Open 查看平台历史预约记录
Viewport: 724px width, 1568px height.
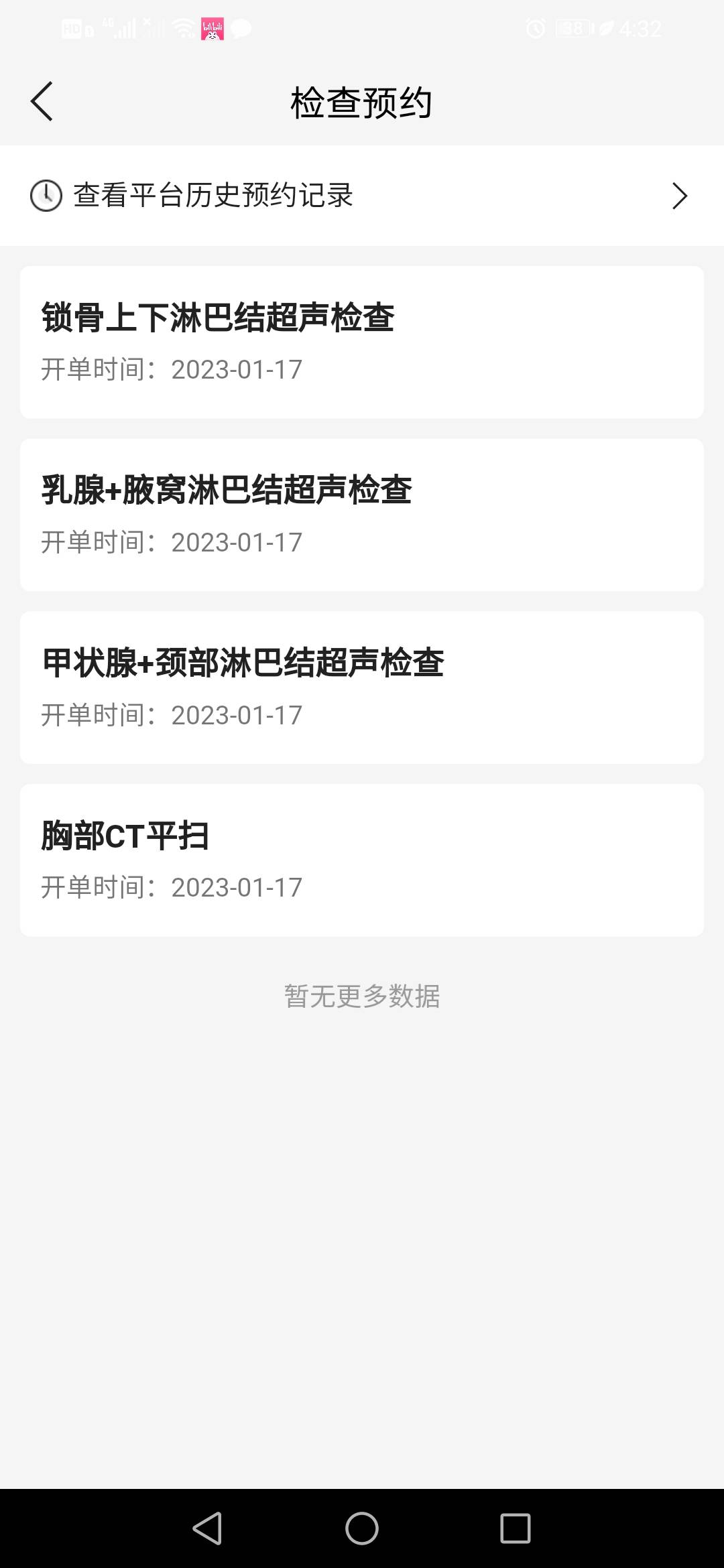pyautogui.click(x=213, y=196)
